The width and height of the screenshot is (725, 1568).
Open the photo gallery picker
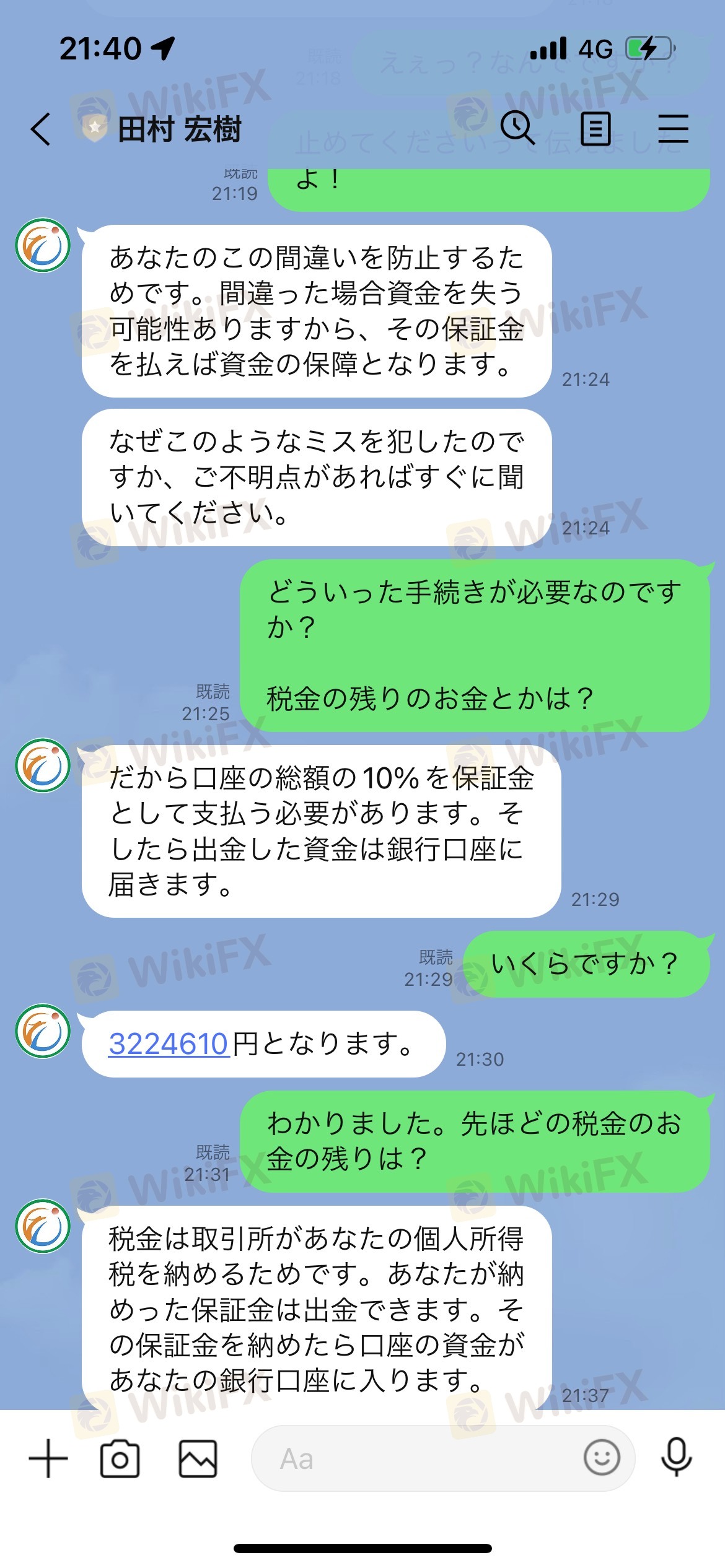click(x=198, y=1458)
